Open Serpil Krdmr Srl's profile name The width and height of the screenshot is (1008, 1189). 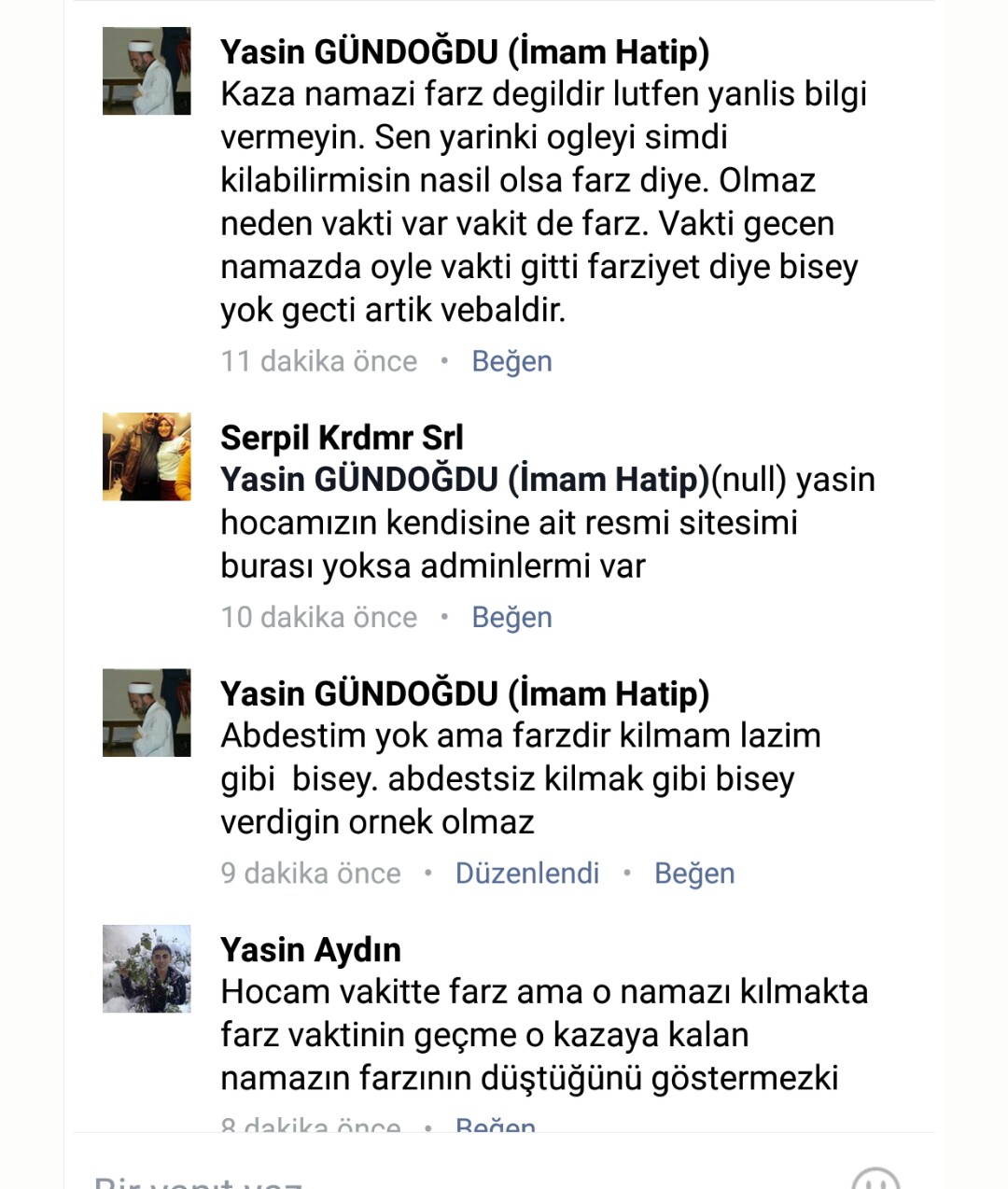(342, 437)
